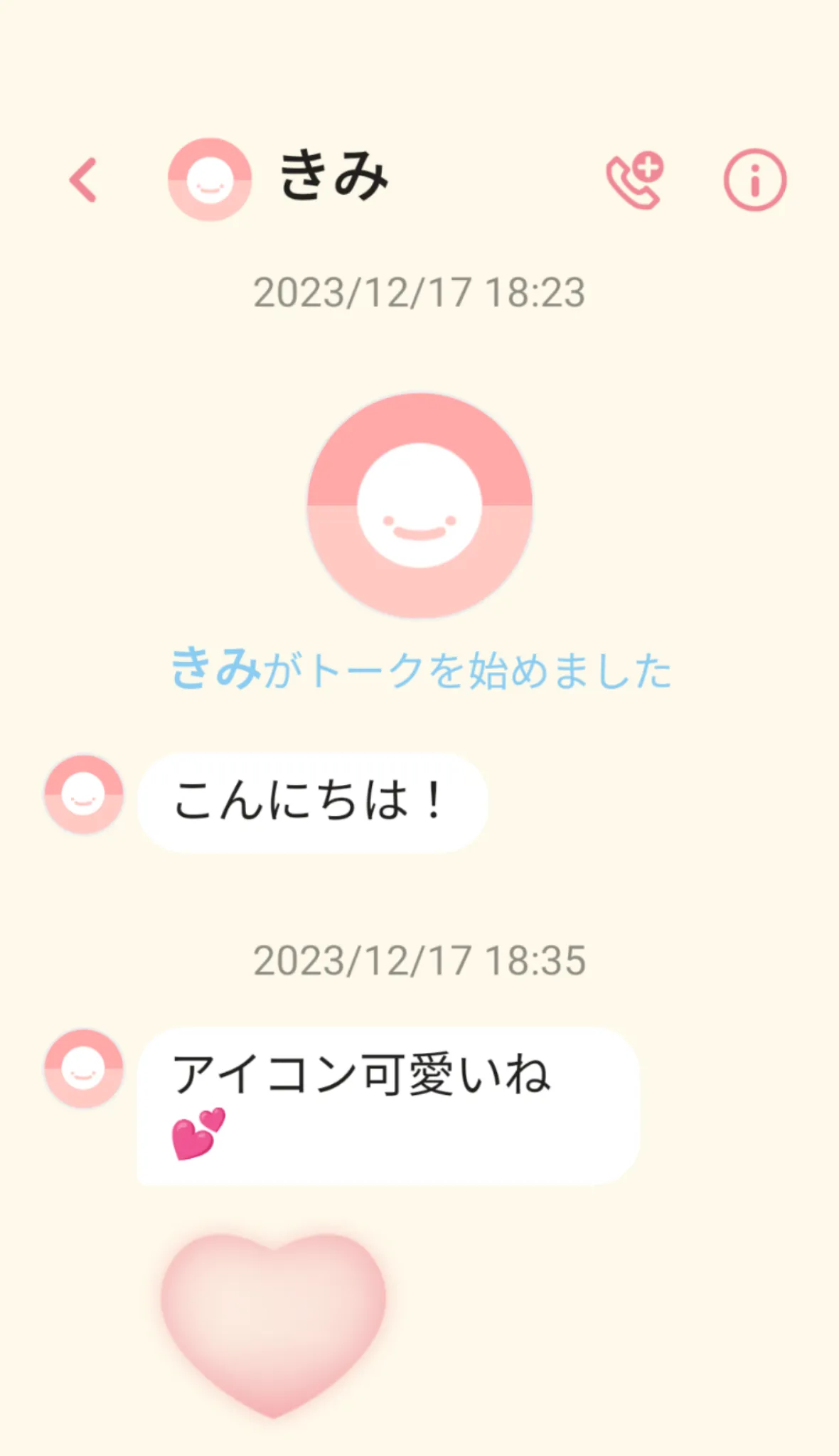Image resolution: width=839 pixels, height=1456 pixels.
Task: Go back from the きみ chat
Action: click(x=83, y=180)
